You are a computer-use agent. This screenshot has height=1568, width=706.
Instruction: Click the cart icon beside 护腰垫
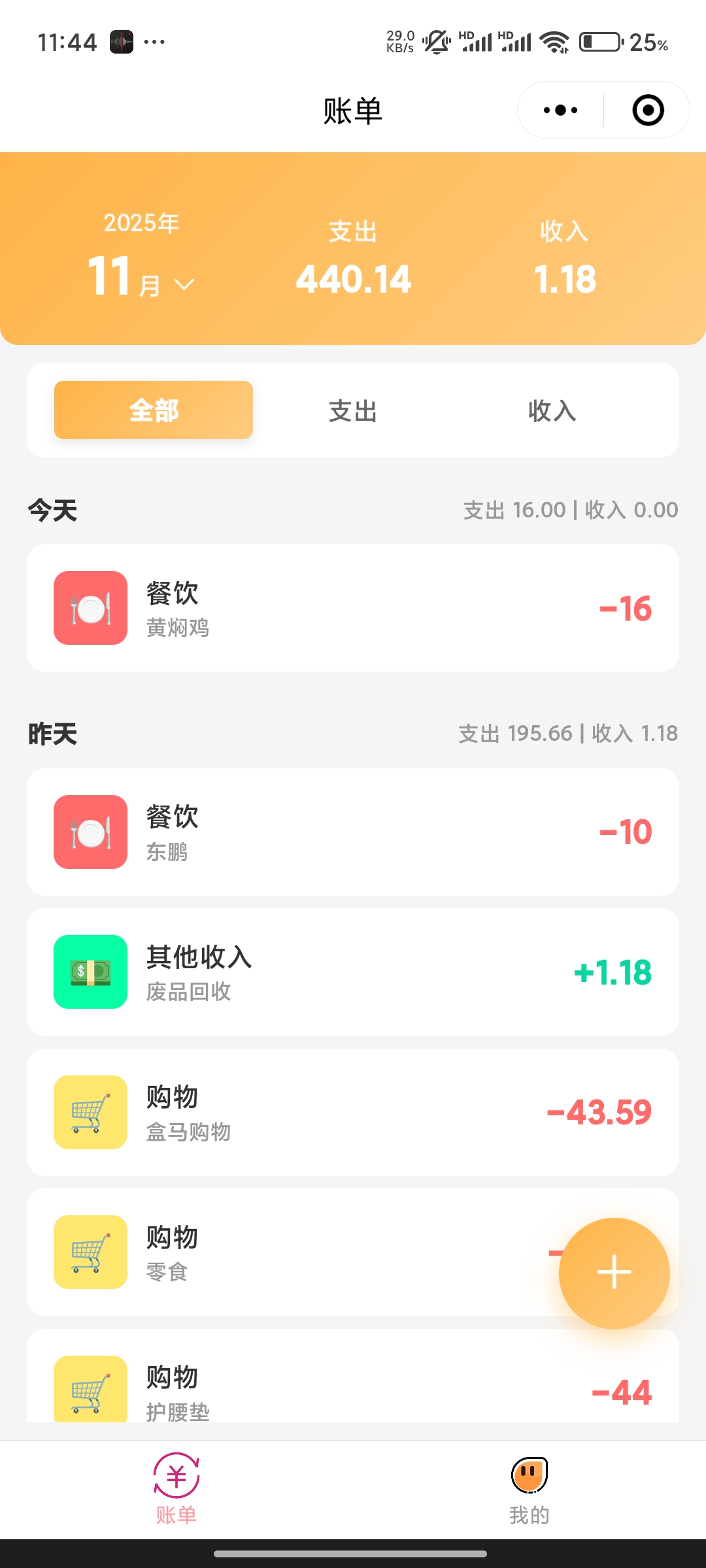point(90,1390)
